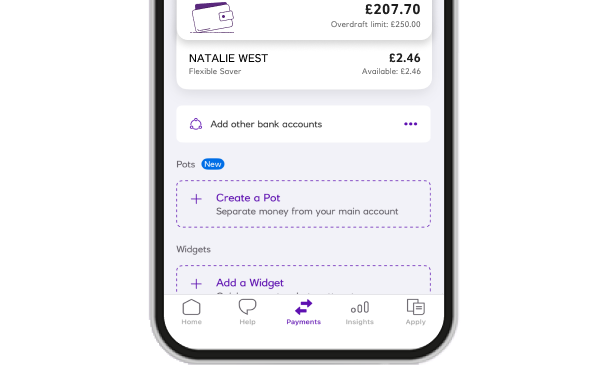
Task: Open the £207.70 current account card
Action: (304, 19)
